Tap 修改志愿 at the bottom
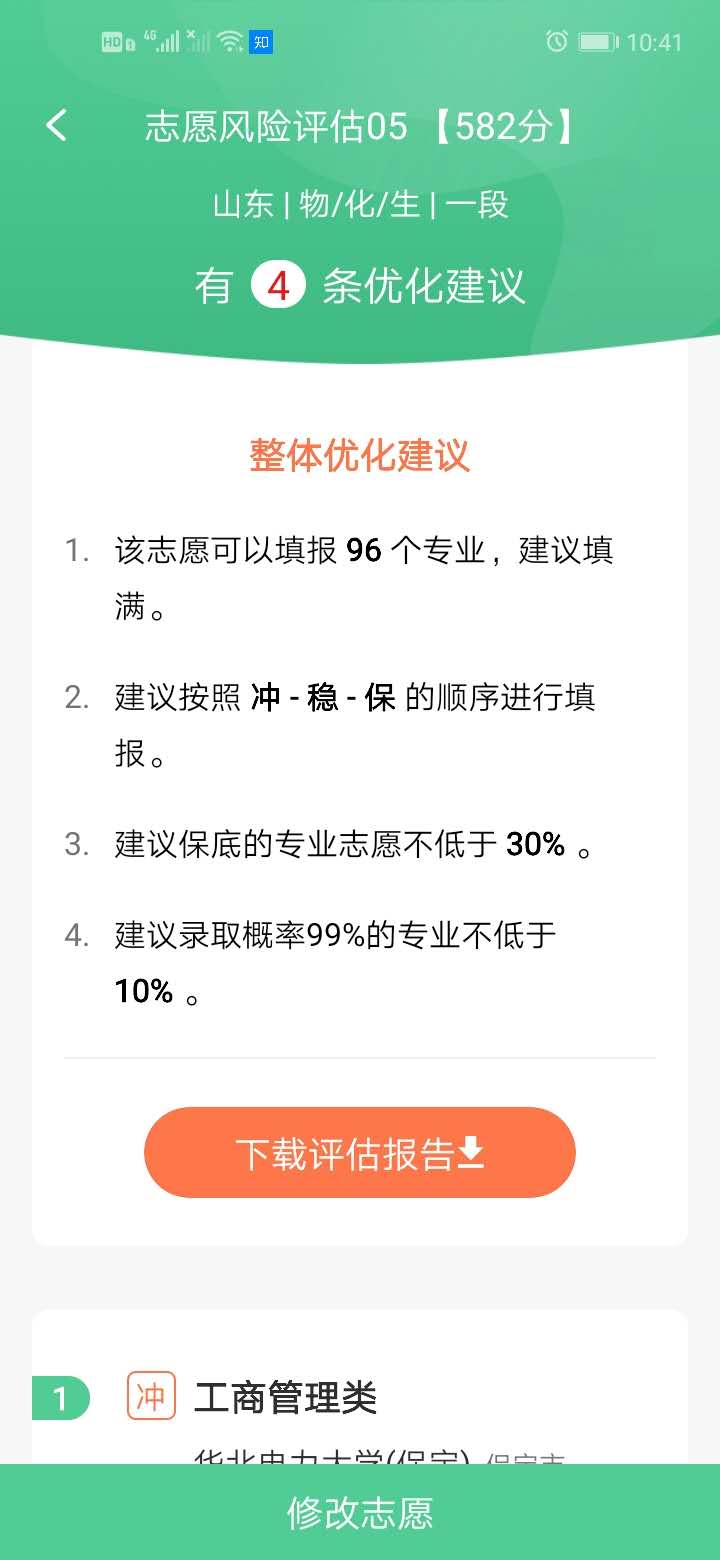 coord(360,1513)
